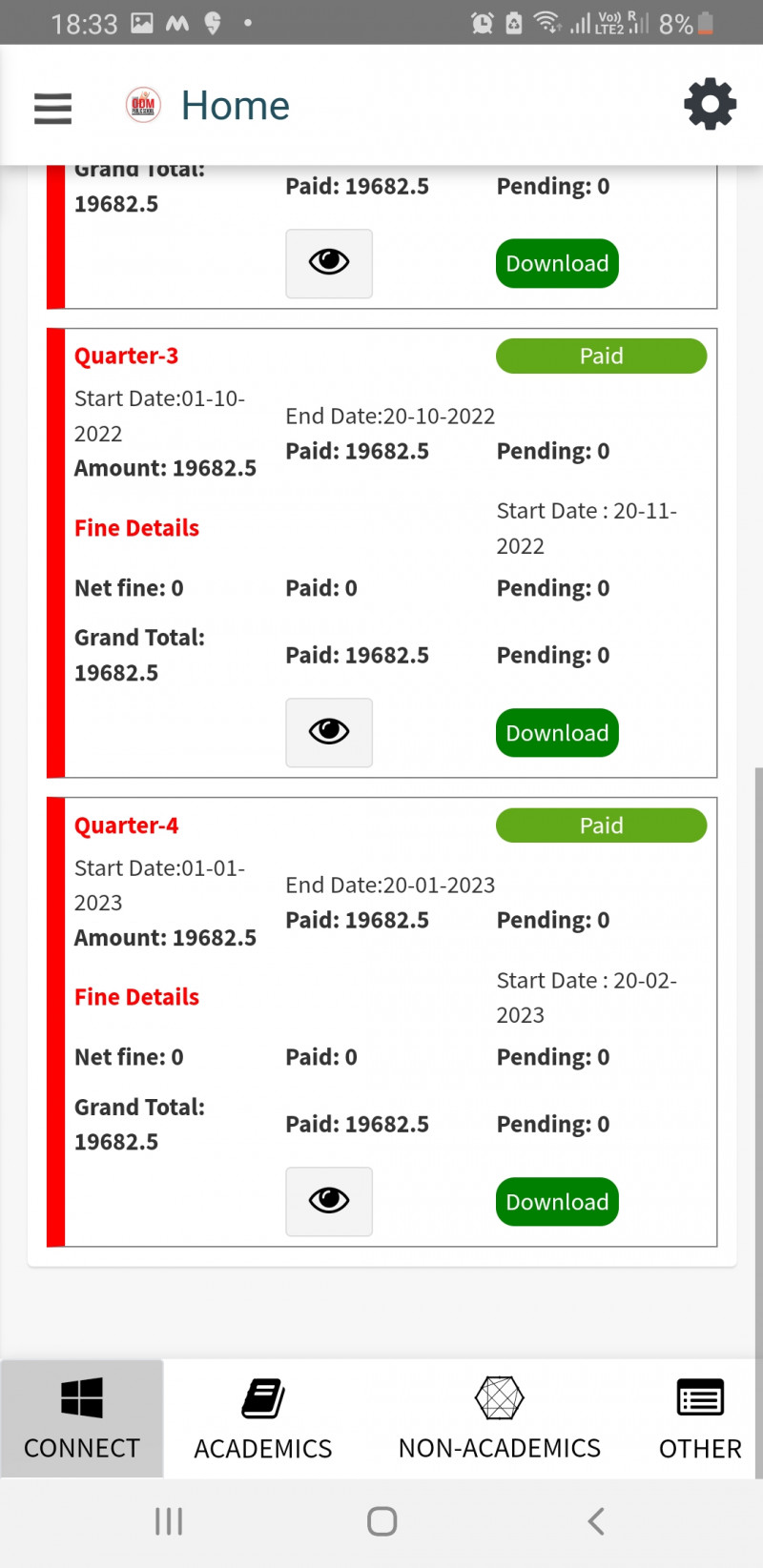Tap the system home button
Screen dimensions: 763x1568
click(x=381, y=1521)
